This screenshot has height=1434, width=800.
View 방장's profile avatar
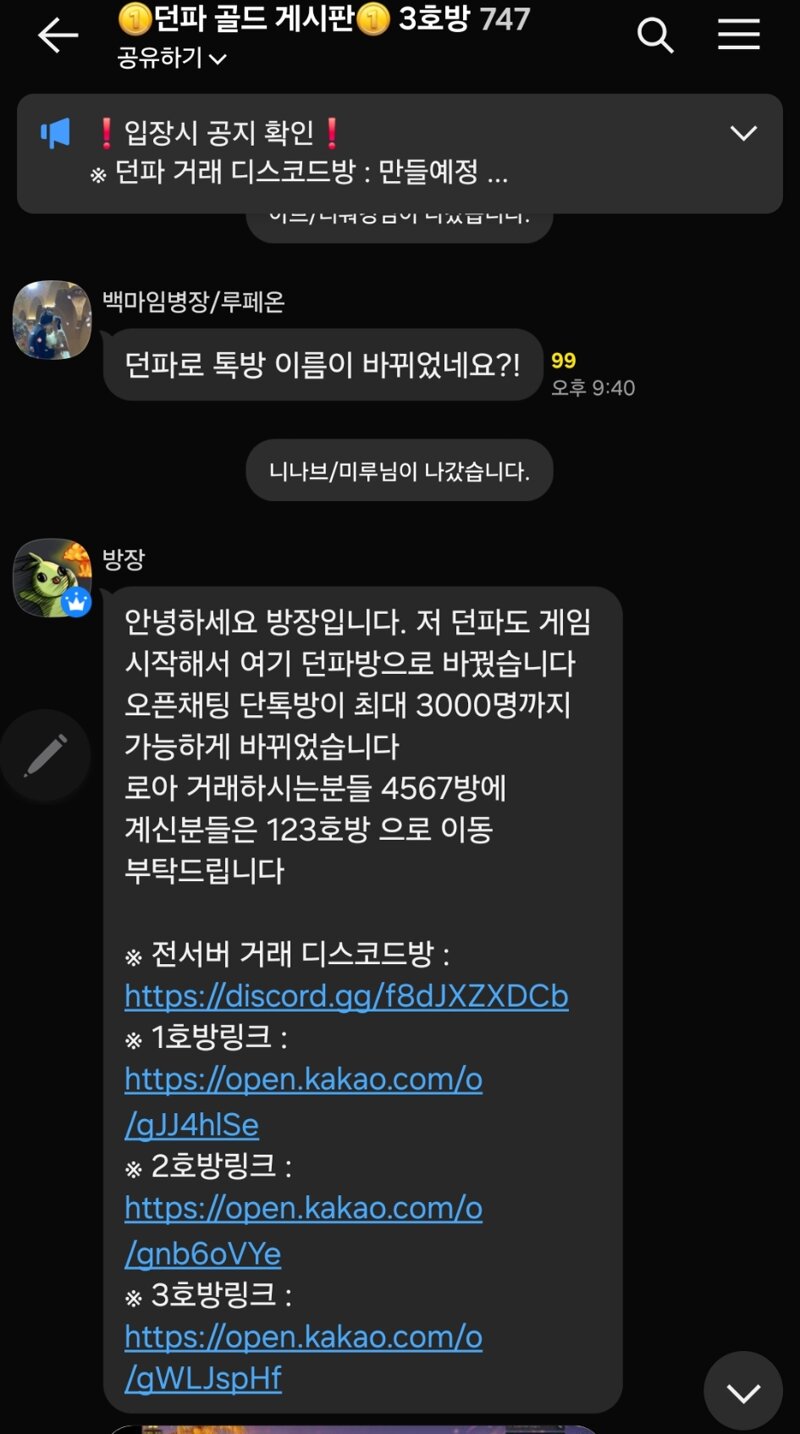coord(52,578)
